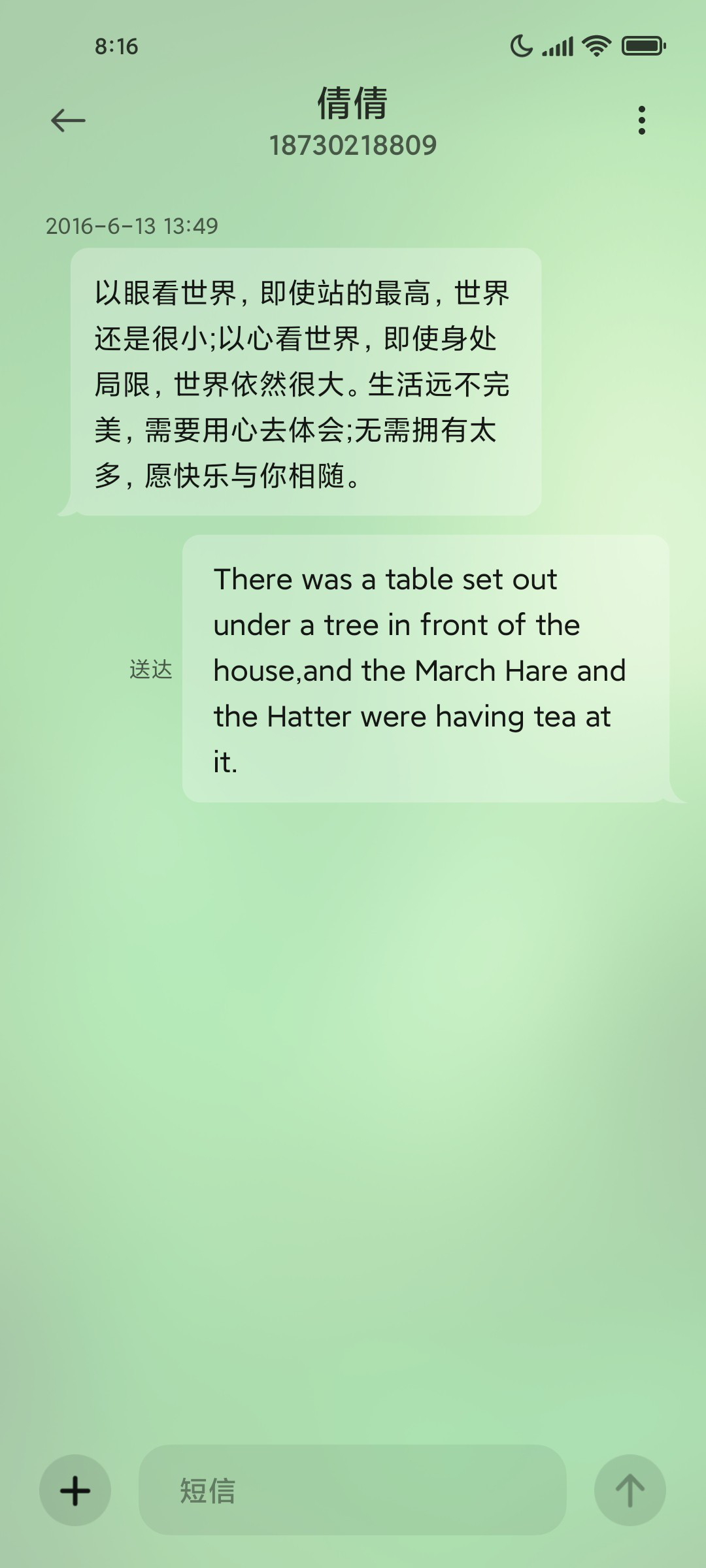The width and height of the screenshot is (706, 1568).
Task: Open the three-dot overflow menu
Action: (x=641, y=120)
